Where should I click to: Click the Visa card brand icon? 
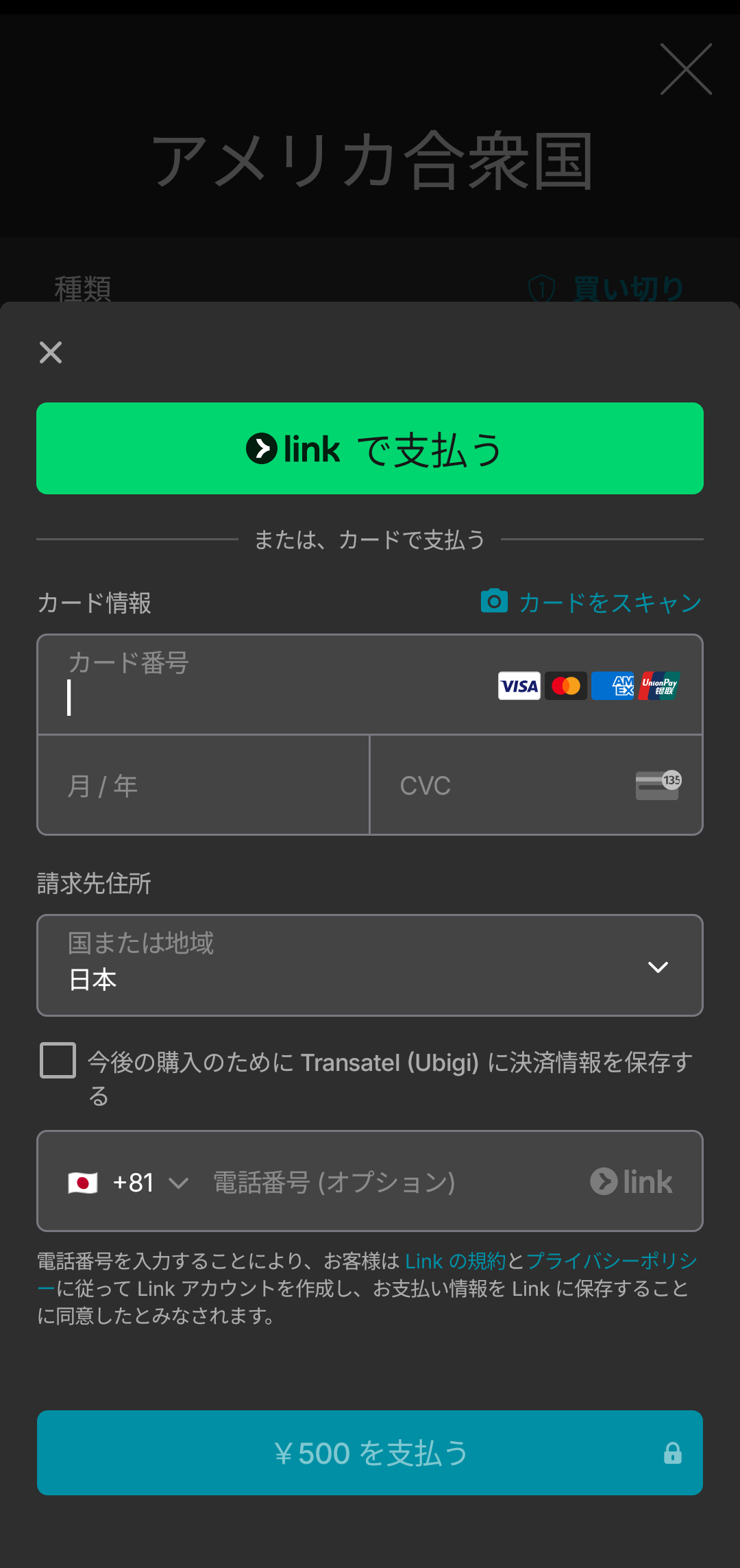[519, 686]
